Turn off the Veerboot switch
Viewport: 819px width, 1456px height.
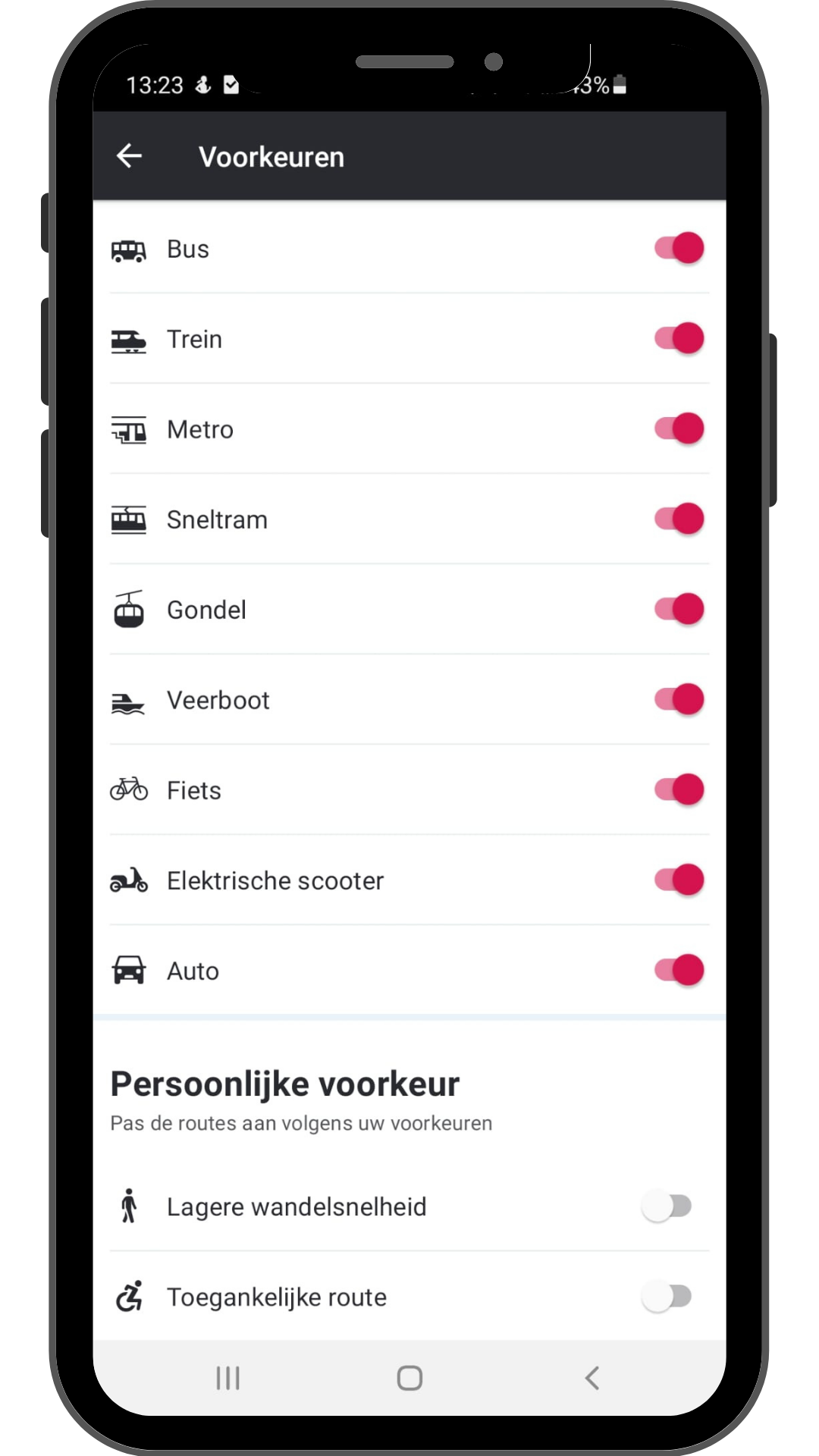679,700
